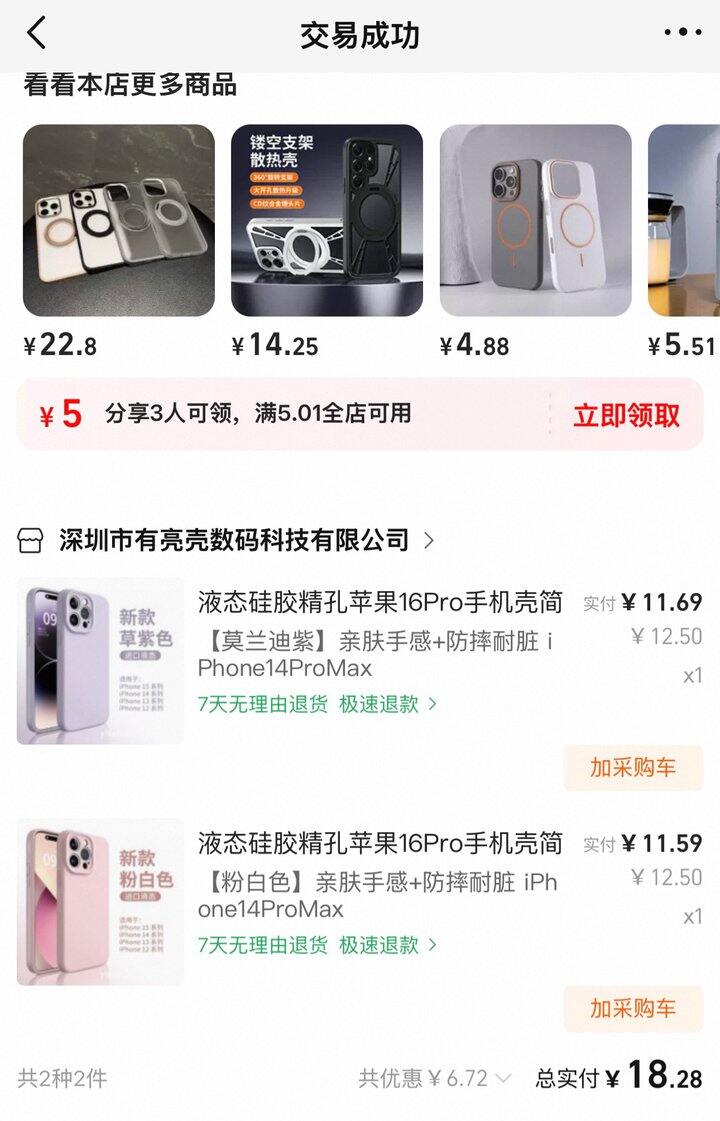720x1121 pixels.
Task: Open the 深圳市有亮壳数码科技有限公司 store page
Action: coord(235,541)
